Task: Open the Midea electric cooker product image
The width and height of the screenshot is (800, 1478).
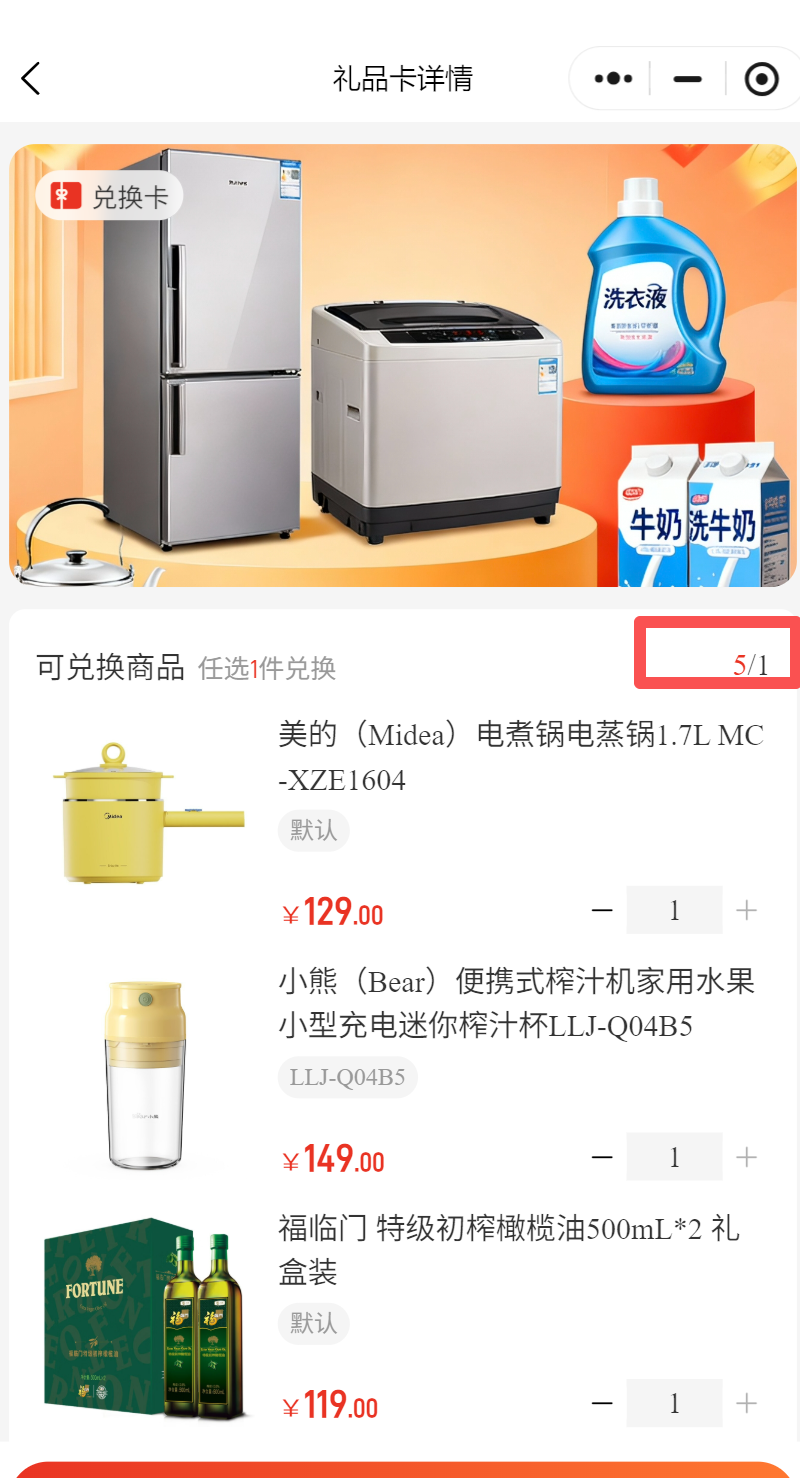Action: [148, 812]
